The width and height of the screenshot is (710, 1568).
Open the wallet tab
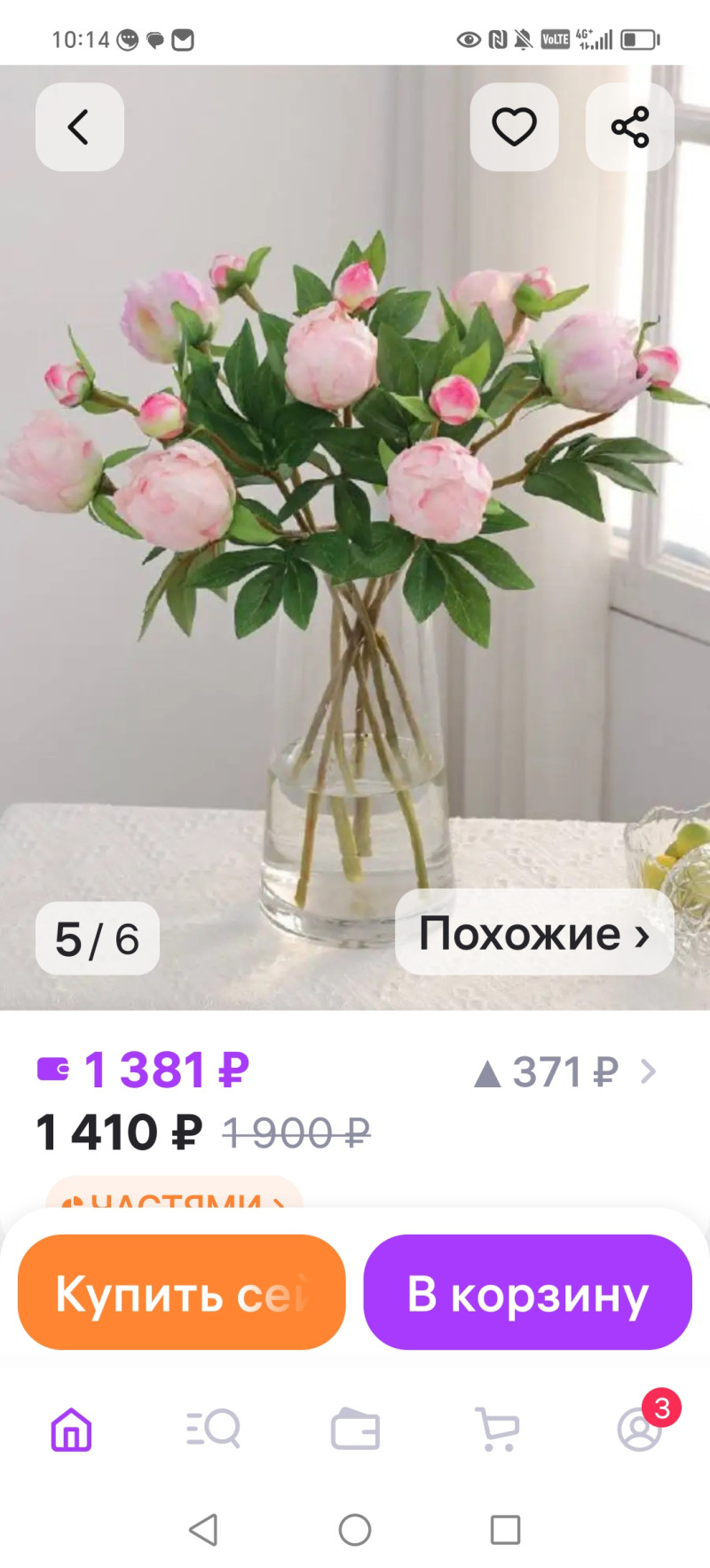tap(355, 1430)
